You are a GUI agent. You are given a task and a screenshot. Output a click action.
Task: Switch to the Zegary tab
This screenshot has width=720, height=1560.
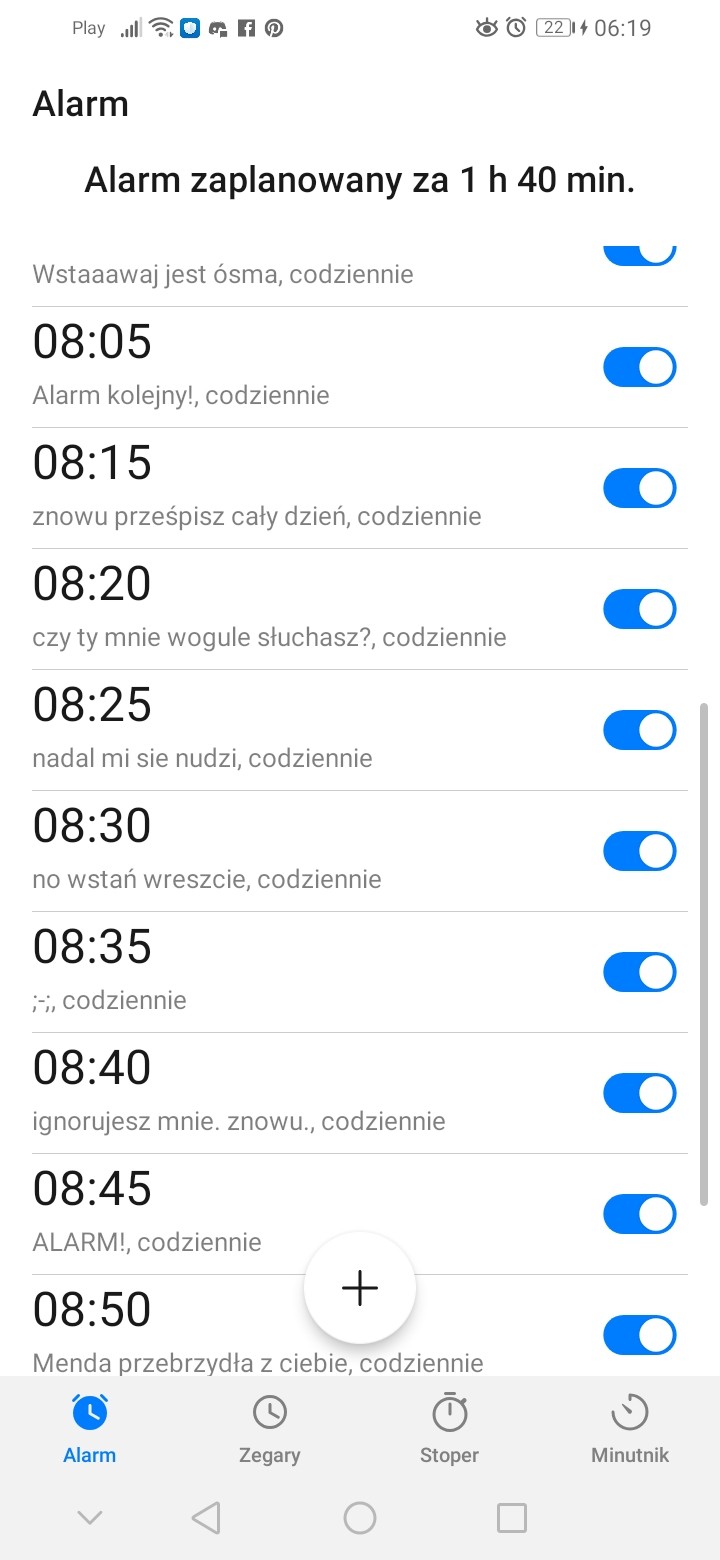(x=269, y=1430)
